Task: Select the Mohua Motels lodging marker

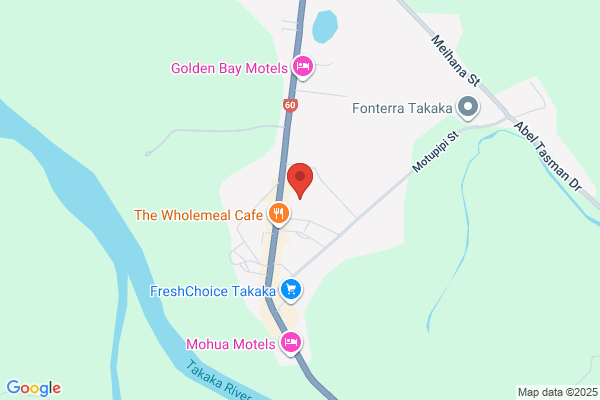Action: (x=290, y=343)
